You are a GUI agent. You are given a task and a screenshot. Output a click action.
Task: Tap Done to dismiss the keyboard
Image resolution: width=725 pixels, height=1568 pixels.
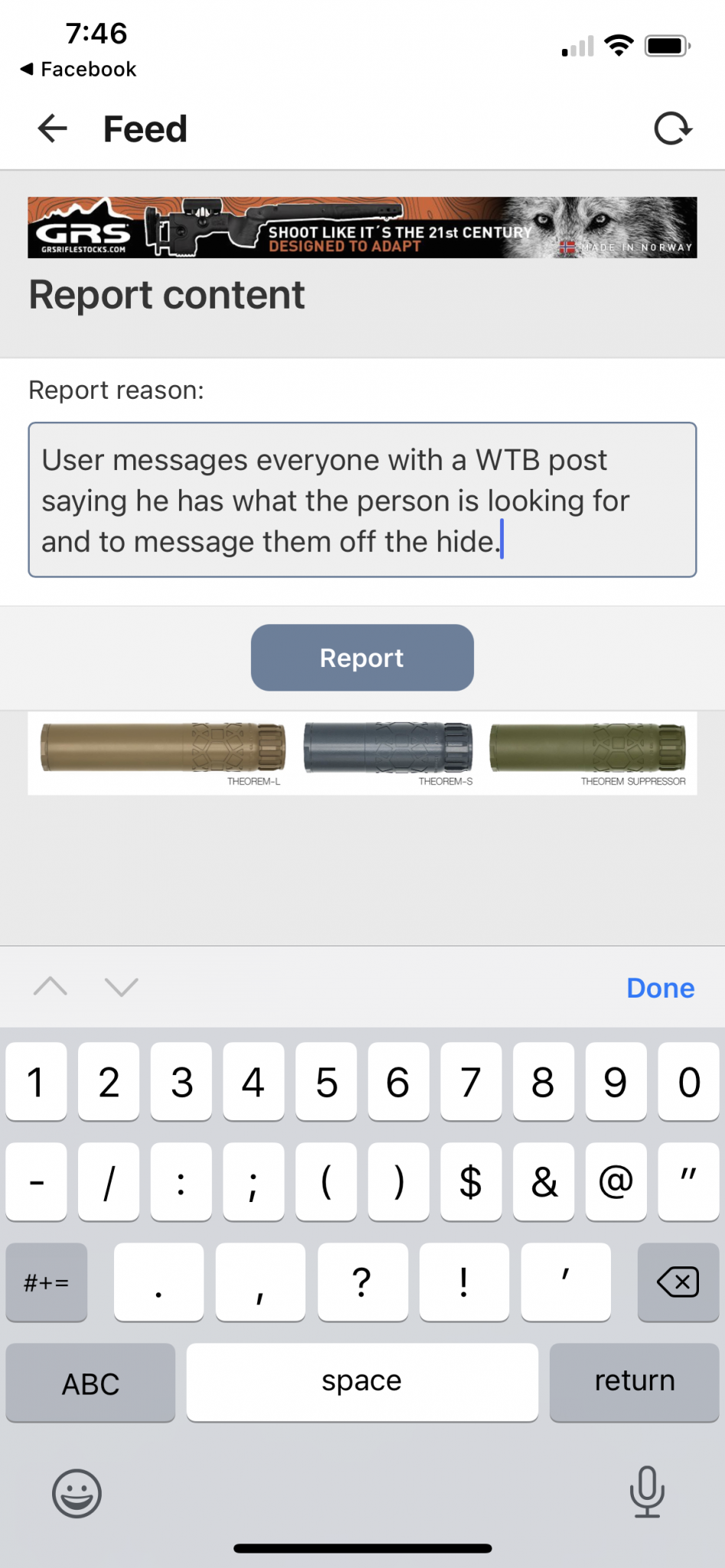pyautogui.click(x=660, y=988)
